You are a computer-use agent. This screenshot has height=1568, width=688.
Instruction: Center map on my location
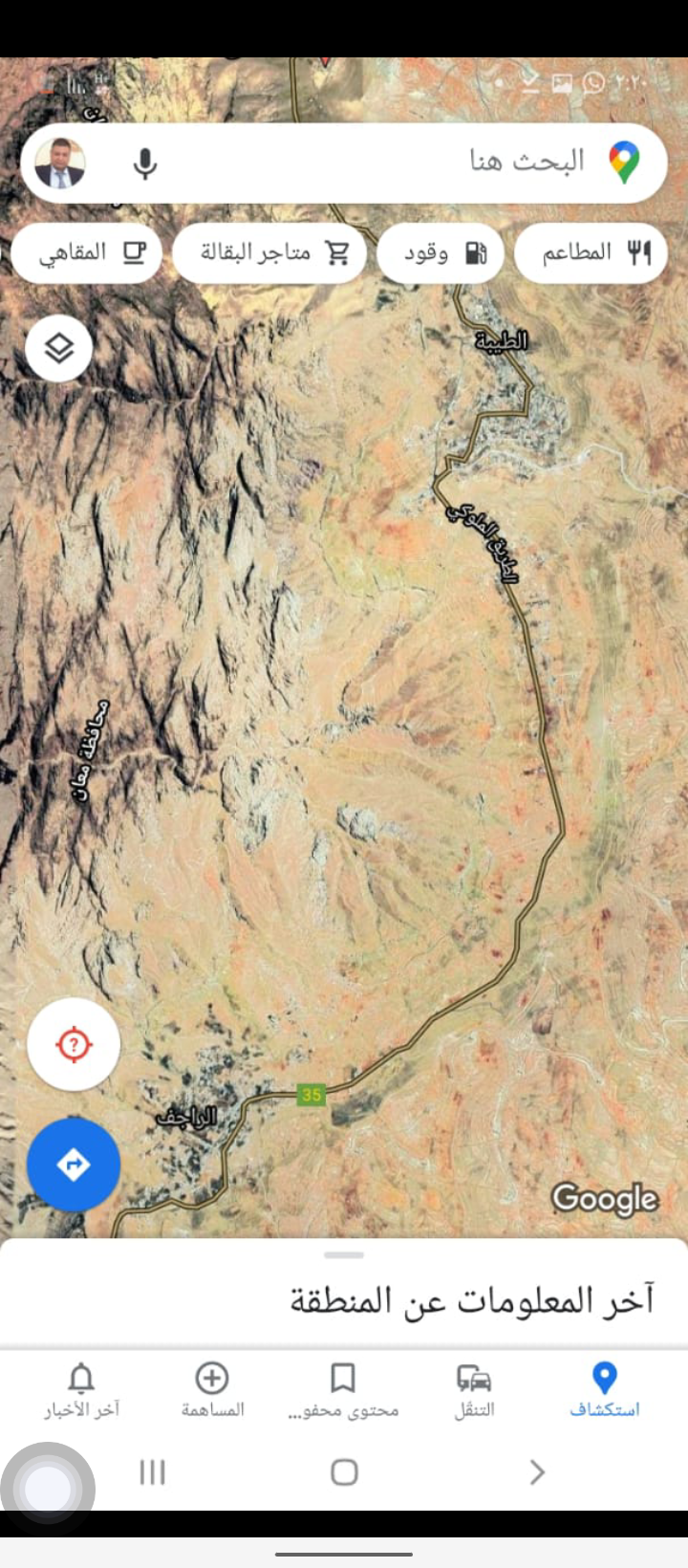point(74,1044)
